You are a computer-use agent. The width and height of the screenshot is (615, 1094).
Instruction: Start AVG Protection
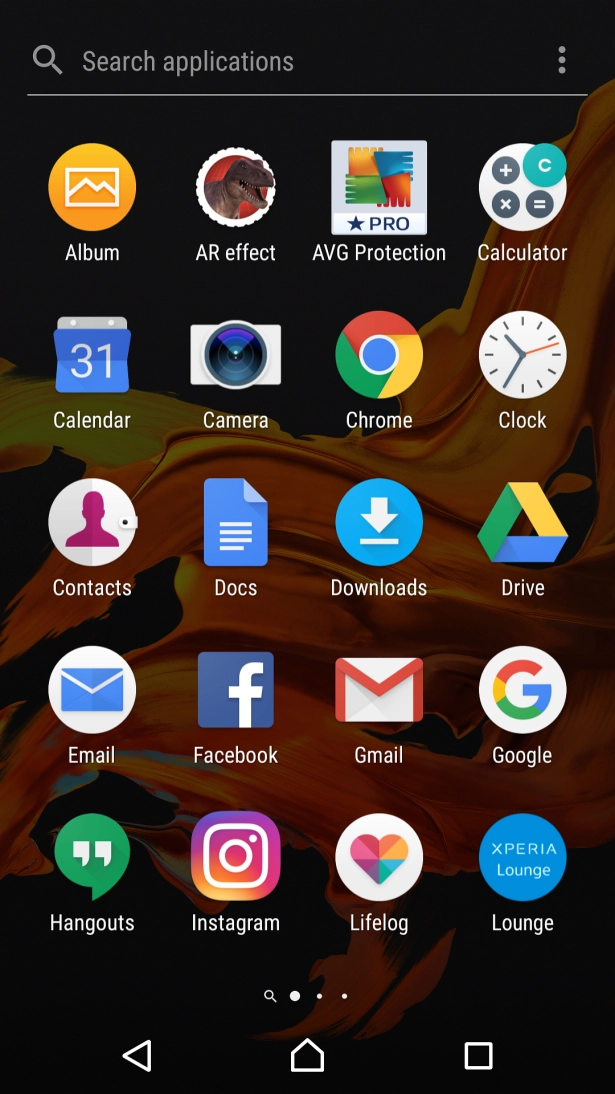[379, 188]
